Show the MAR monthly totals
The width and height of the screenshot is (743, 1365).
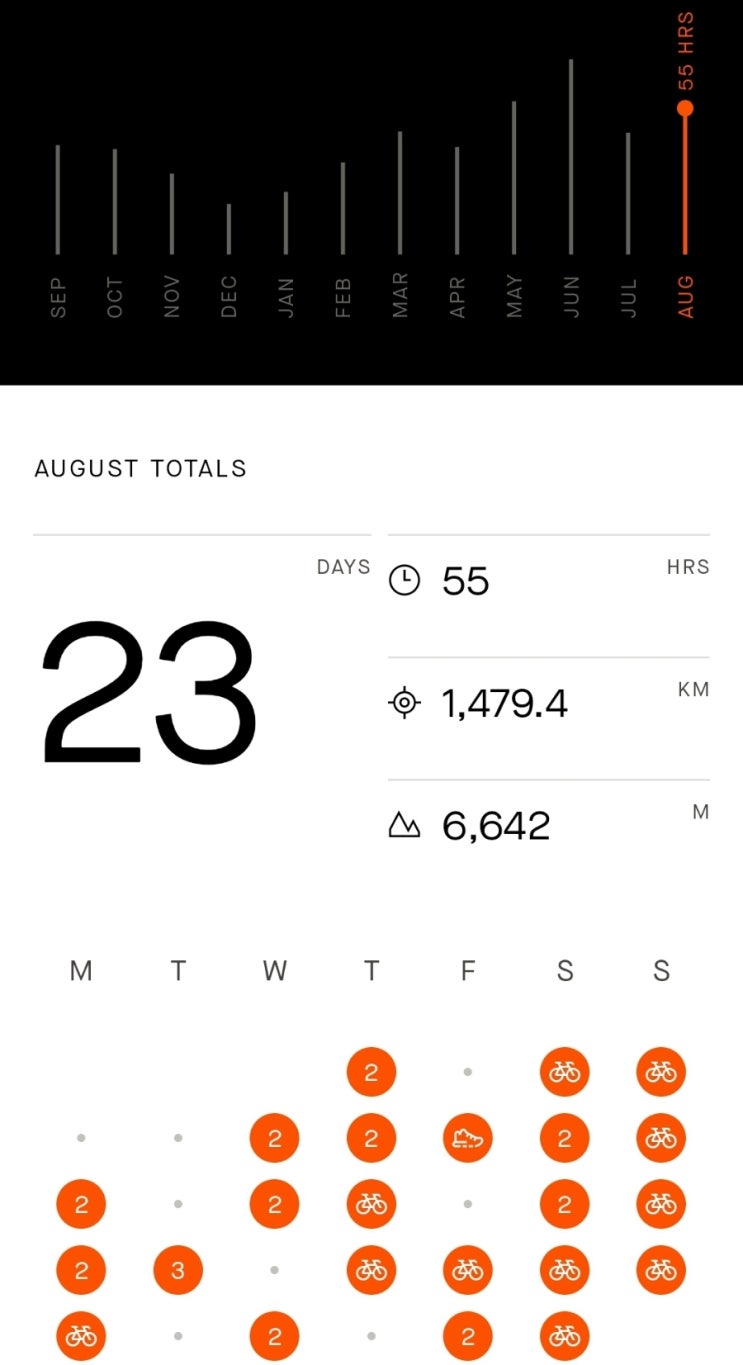[x=400, y=193]
